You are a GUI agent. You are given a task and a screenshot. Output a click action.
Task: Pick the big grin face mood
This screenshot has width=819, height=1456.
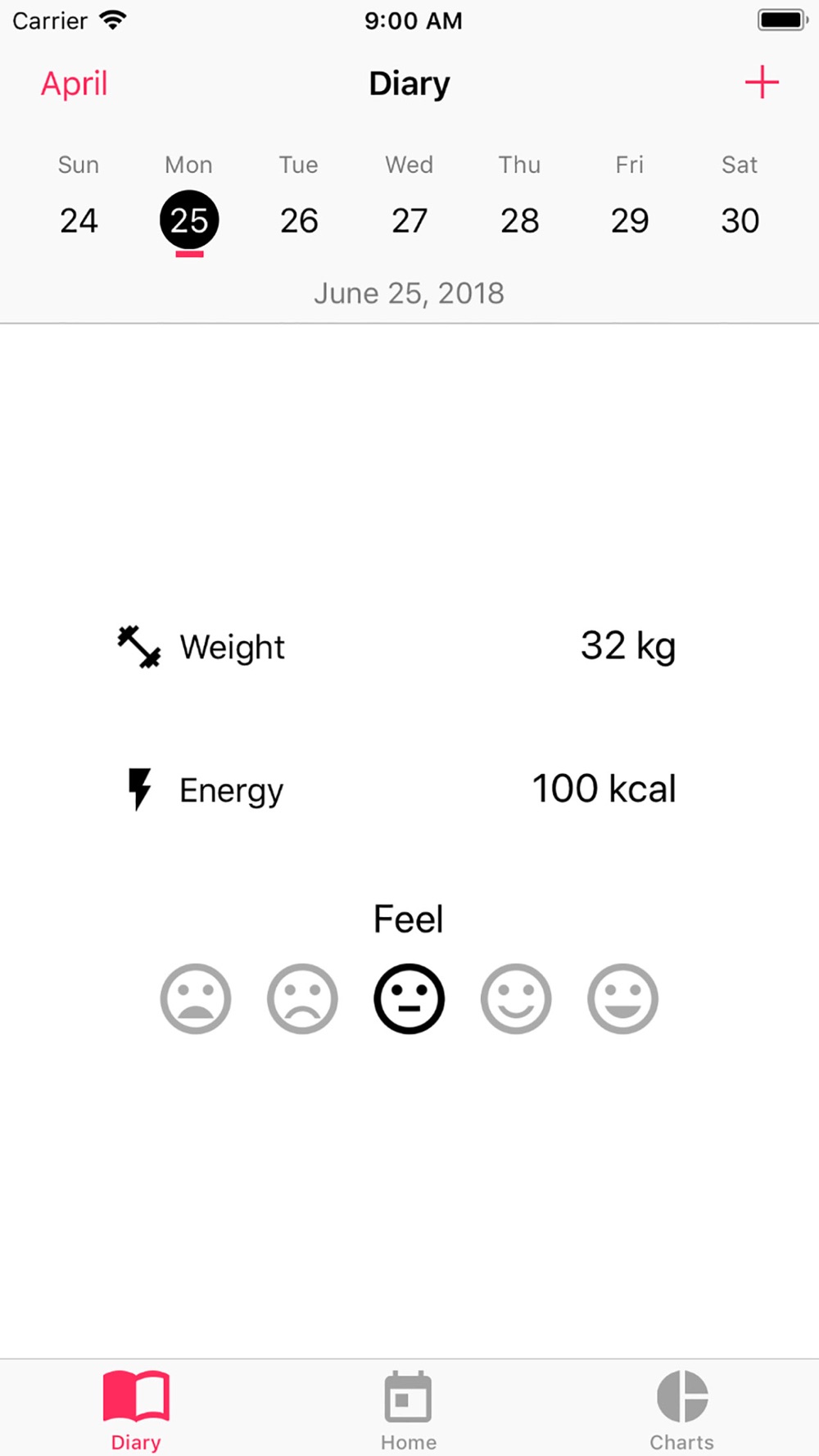point(622,999)
